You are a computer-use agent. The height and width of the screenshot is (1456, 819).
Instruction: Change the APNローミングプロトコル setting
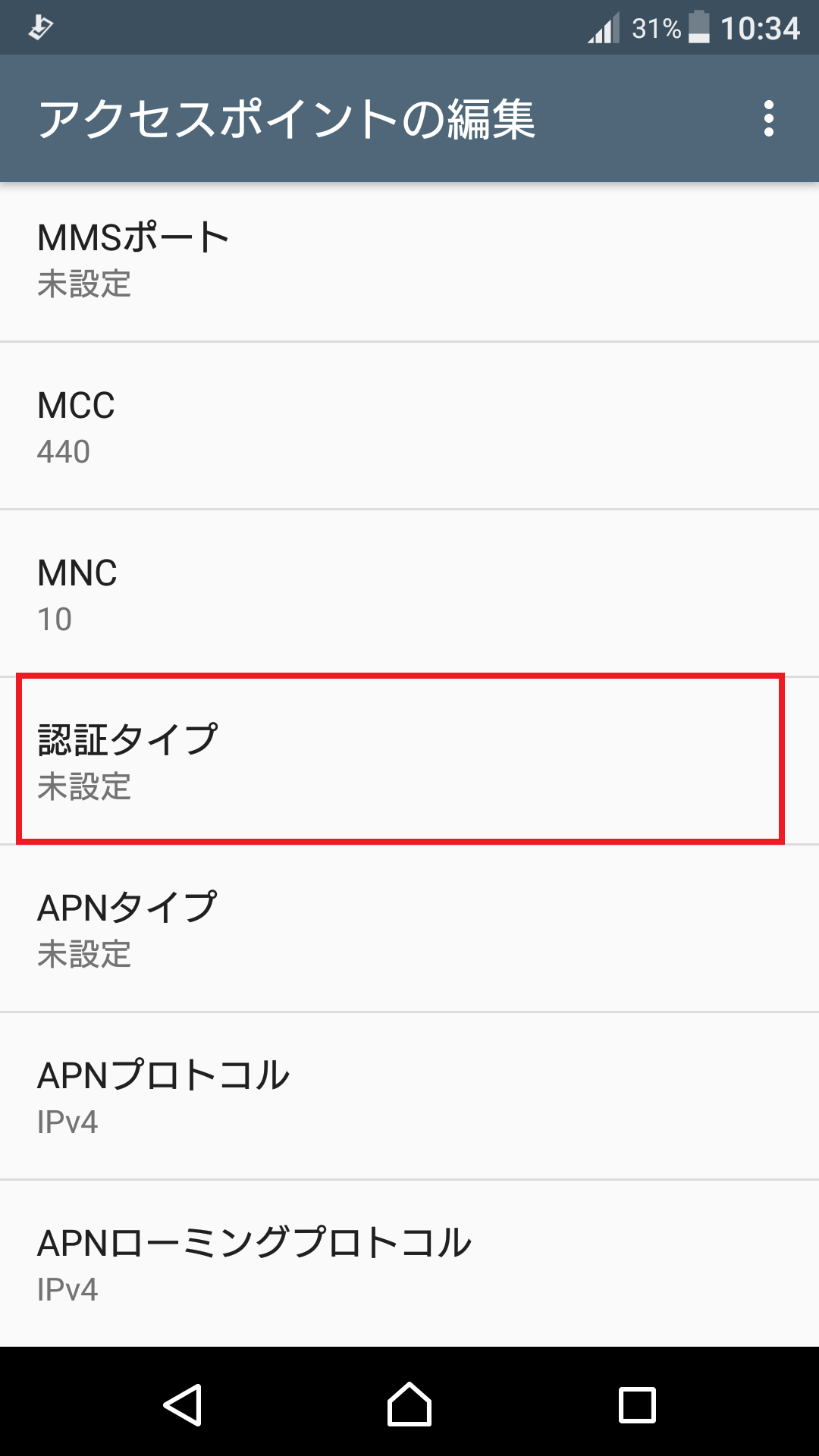coord(409,1264)
